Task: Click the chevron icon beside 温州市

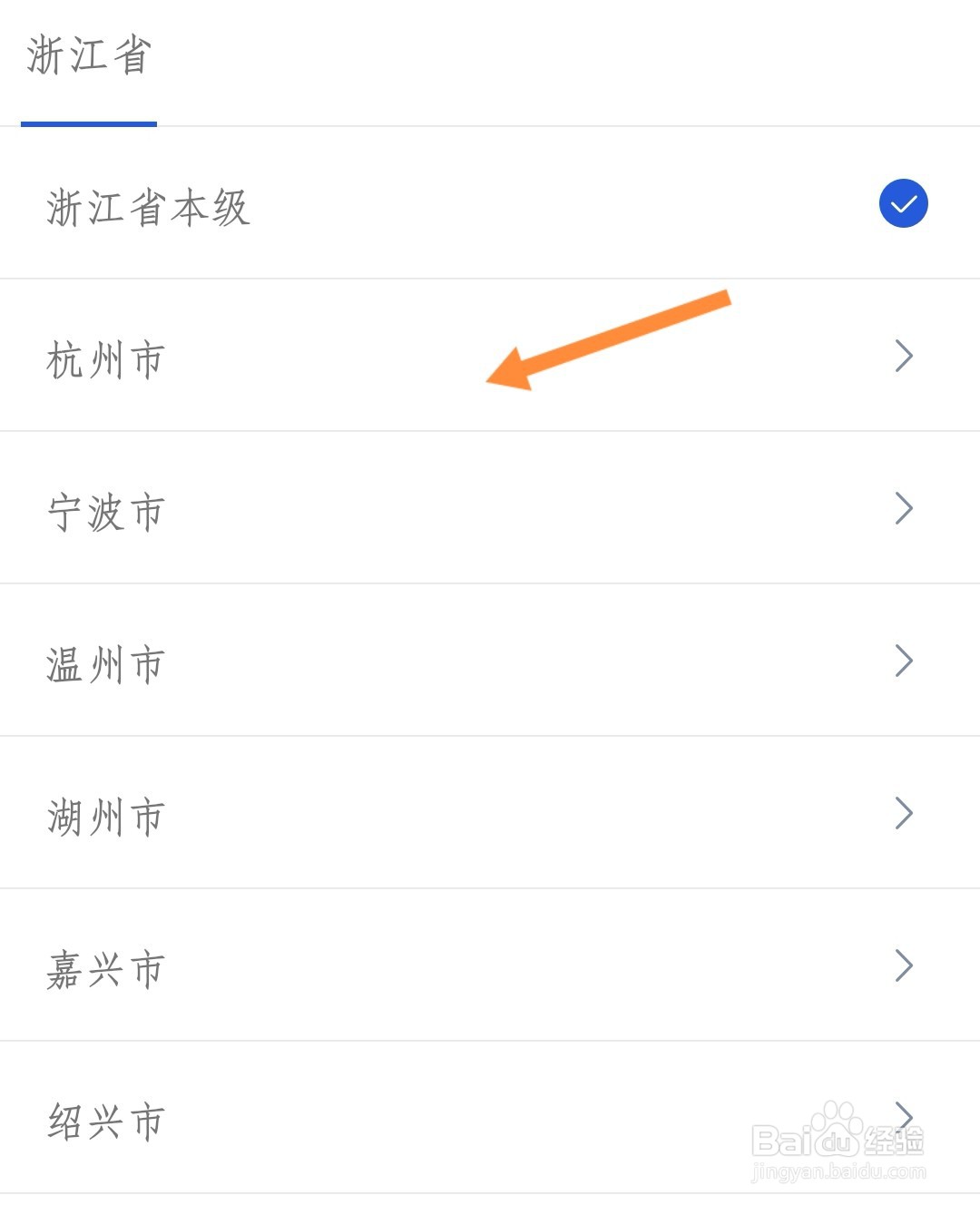Action: tap(904, 661)
